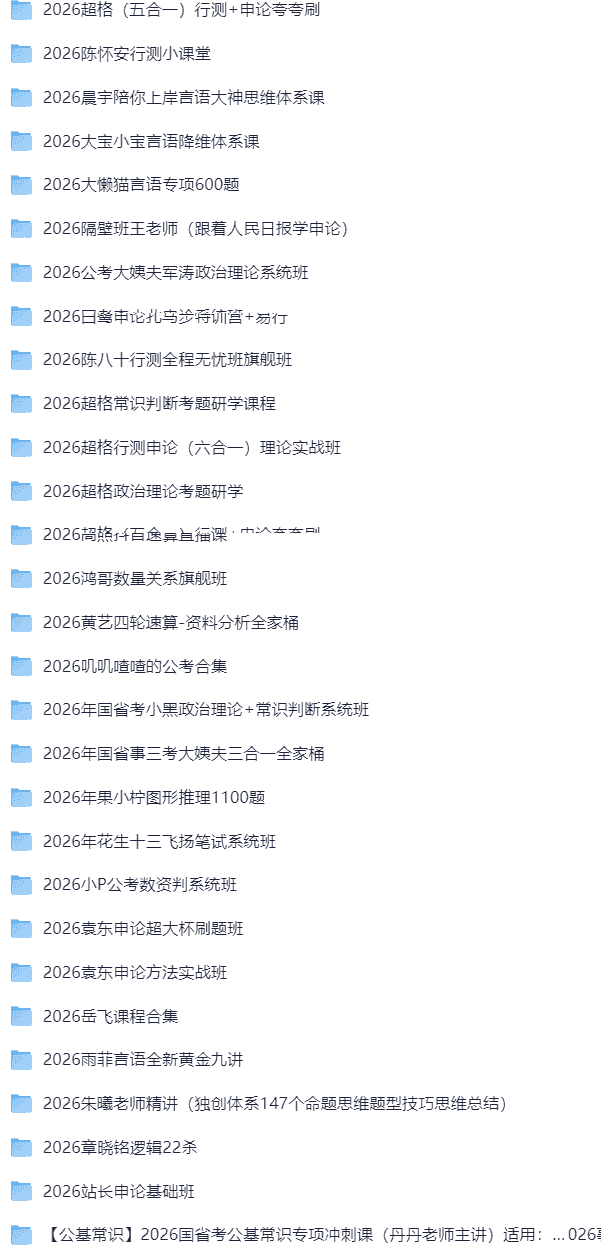Open the 2026鸿哥数量关系旗舰班 folder
The width and height of the screenshot is (601, 1260).
coord(135,579)
